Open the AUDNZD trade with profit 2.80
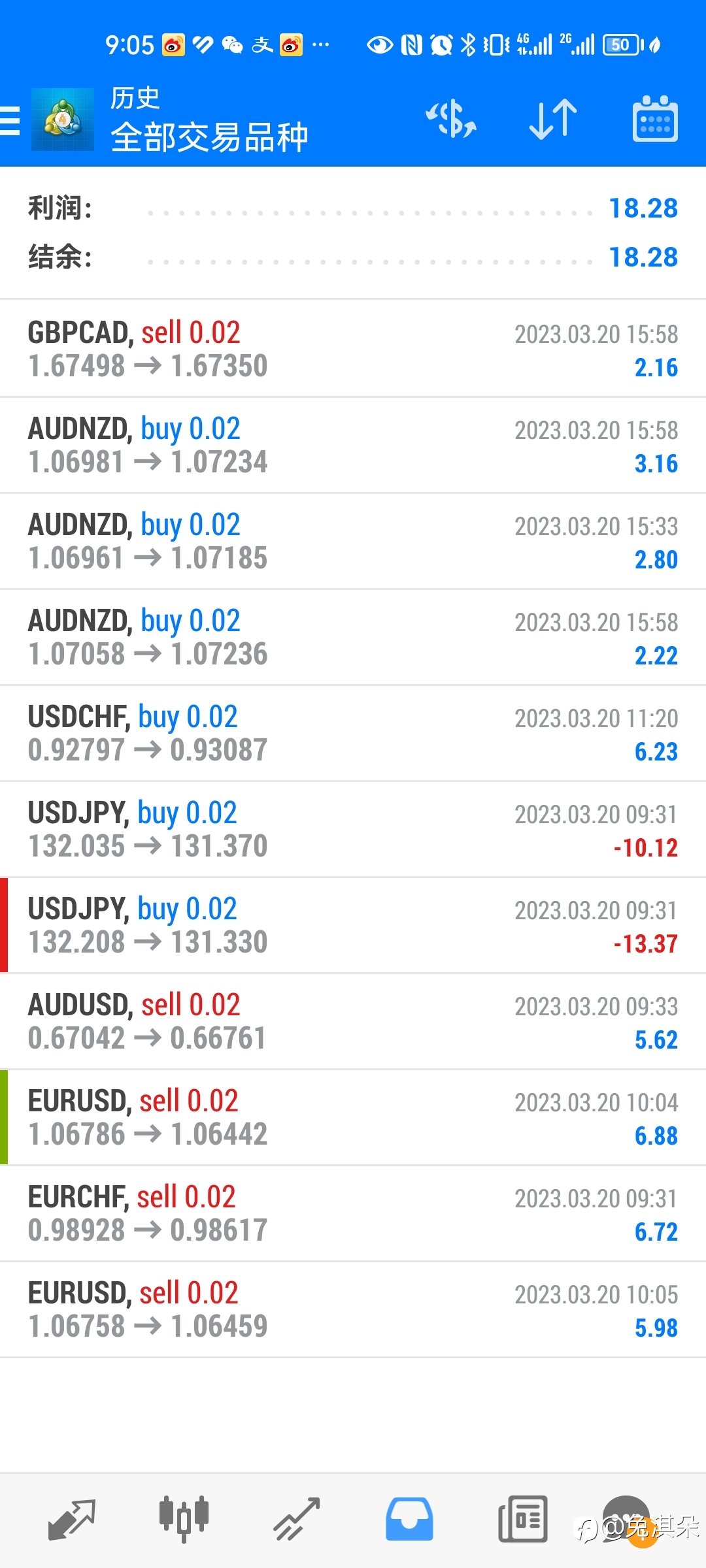 (x=353, y=541)
